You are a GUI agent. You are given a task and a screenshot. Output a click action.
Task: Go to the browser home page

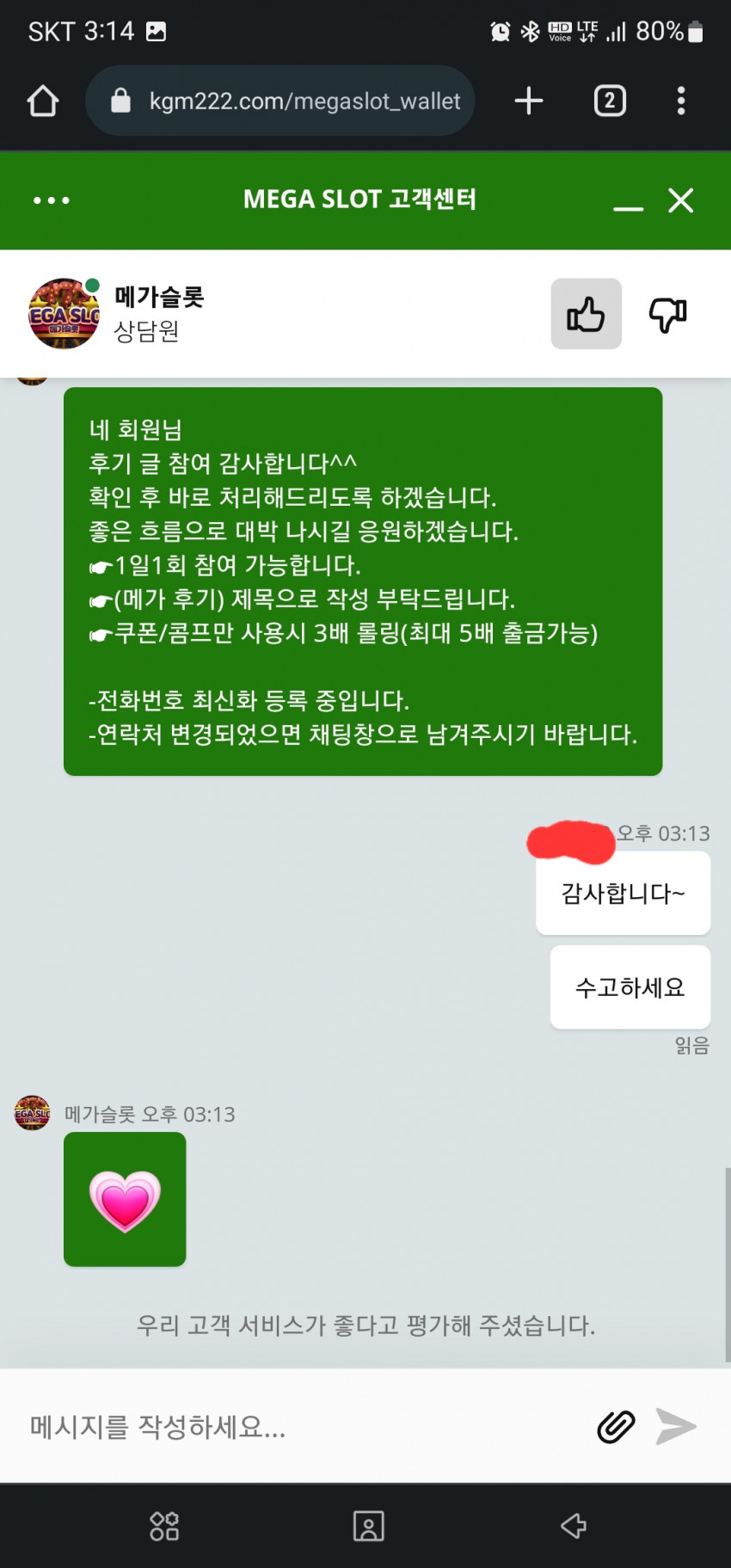tap(43, 101)
